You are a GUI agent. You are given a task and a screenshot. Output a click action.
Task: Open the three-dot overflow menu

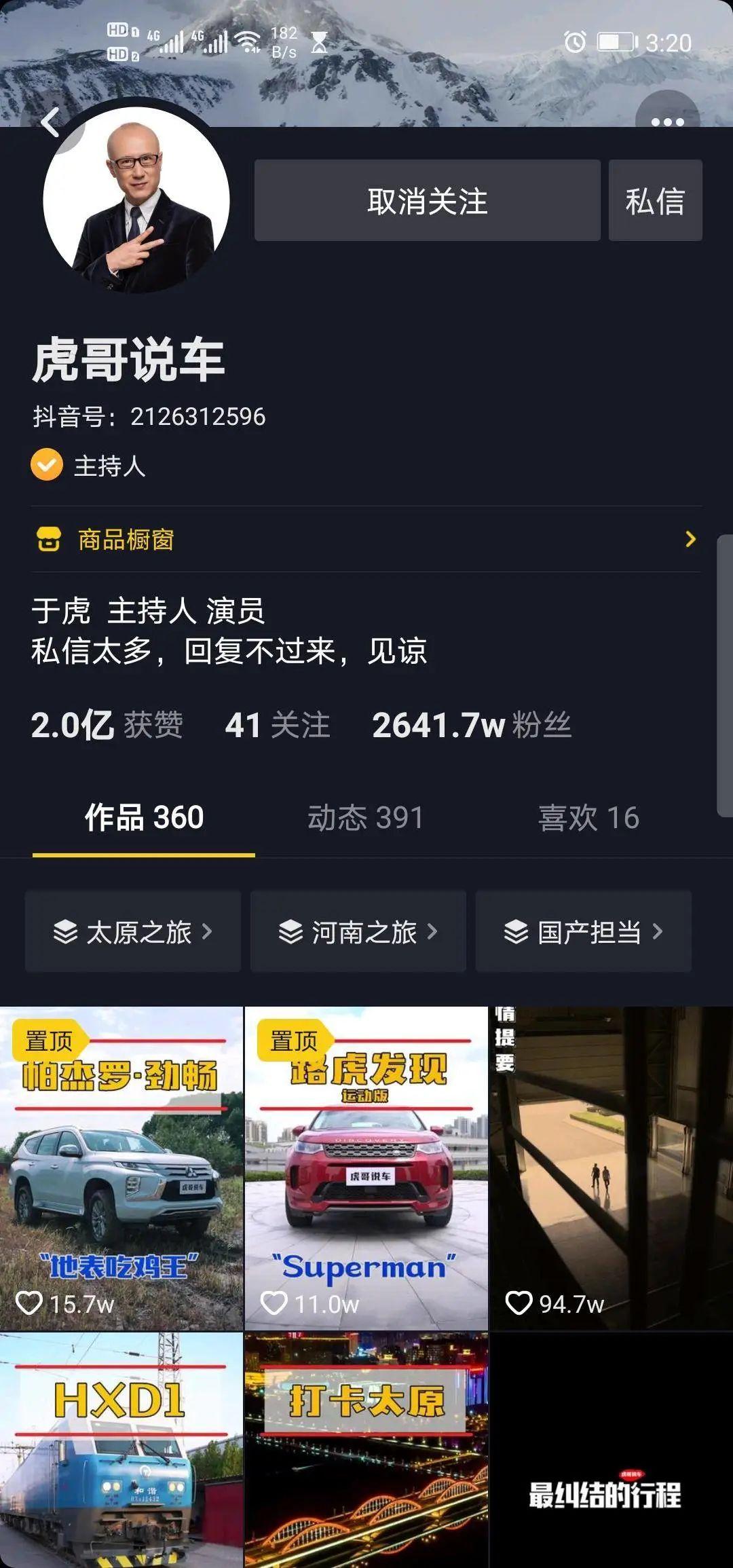pyautogui.click(x=667, y=122)
